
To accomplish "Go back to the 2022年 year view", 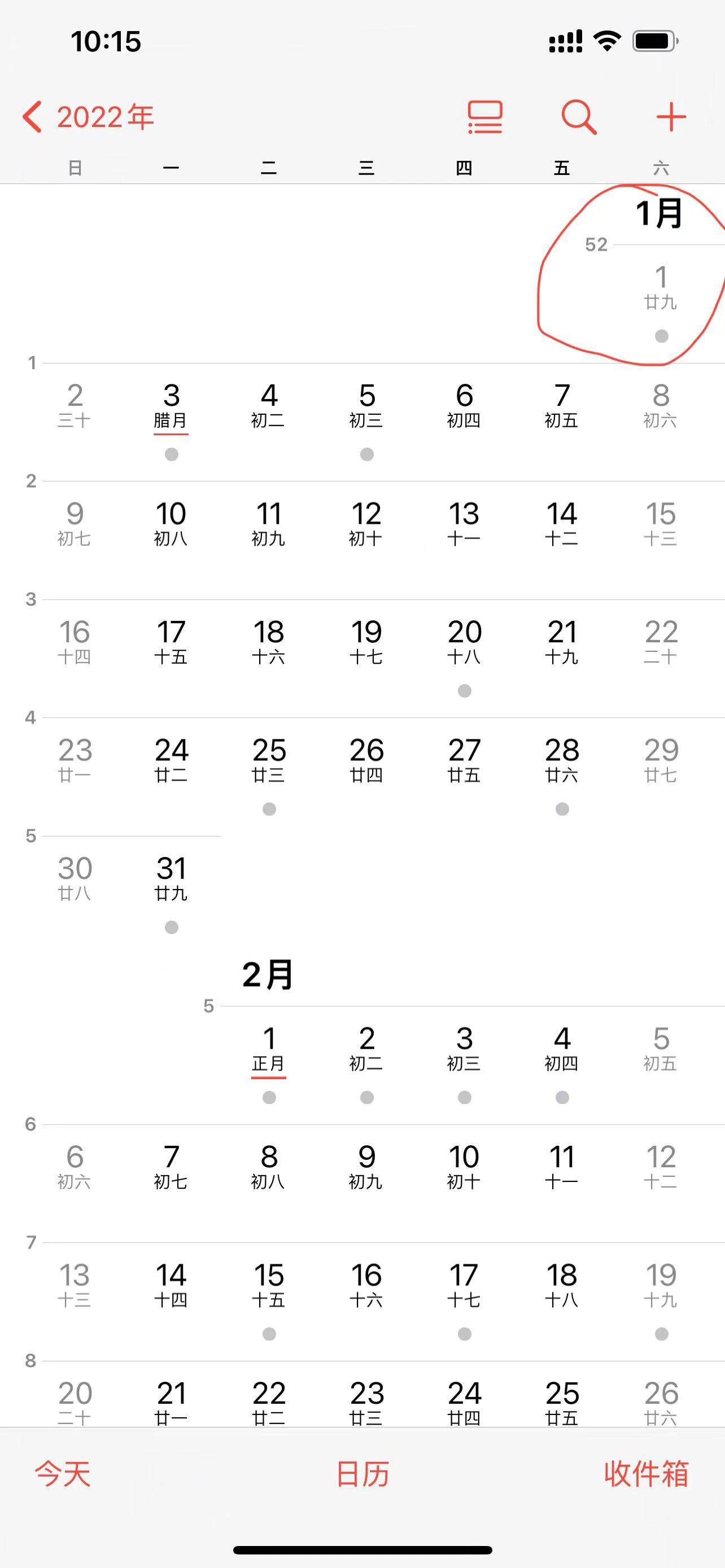I will (88, 116).
